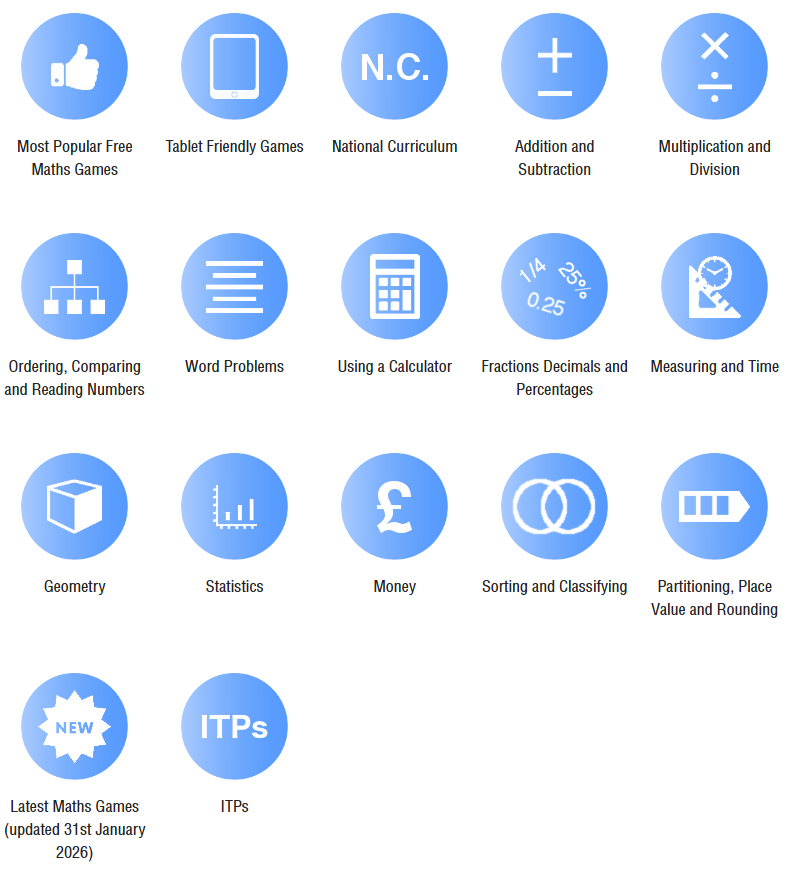799x875 pixels.
Task: Open the Geometry games
Action: pyautogui.click(x=74, y=507)
